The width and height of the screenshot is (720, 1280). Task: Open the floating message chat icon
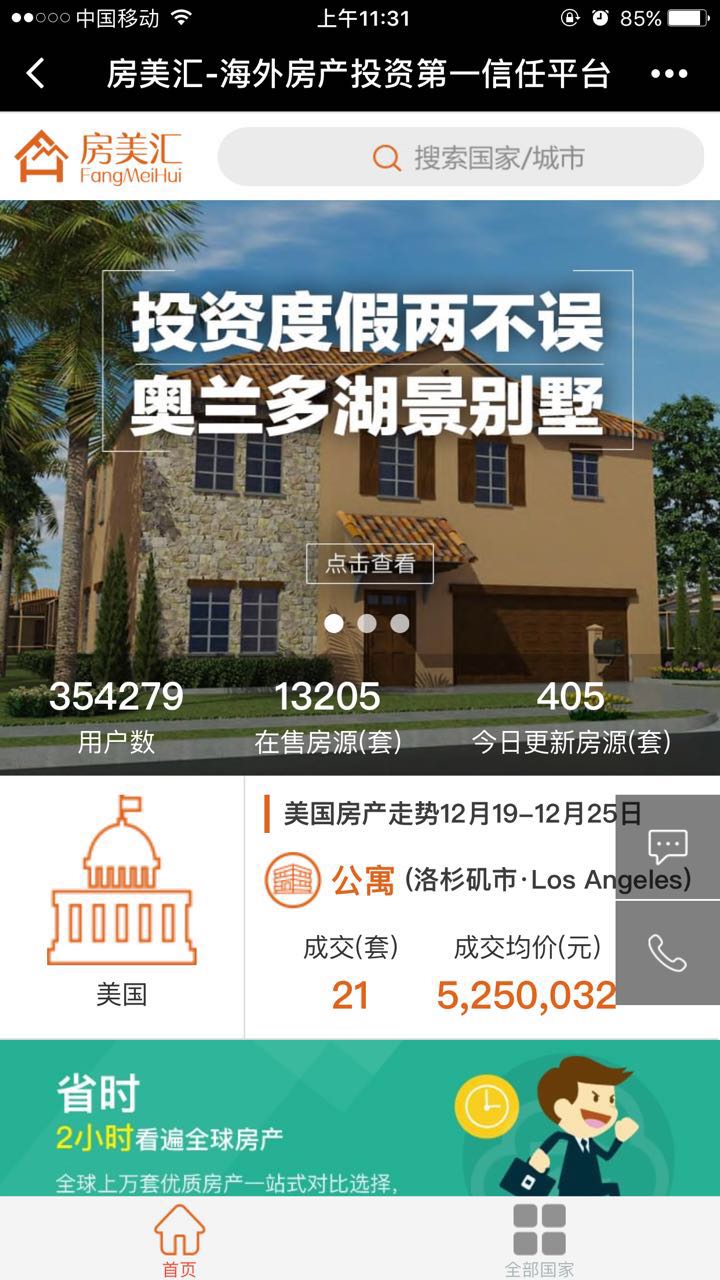coord(667,847)
